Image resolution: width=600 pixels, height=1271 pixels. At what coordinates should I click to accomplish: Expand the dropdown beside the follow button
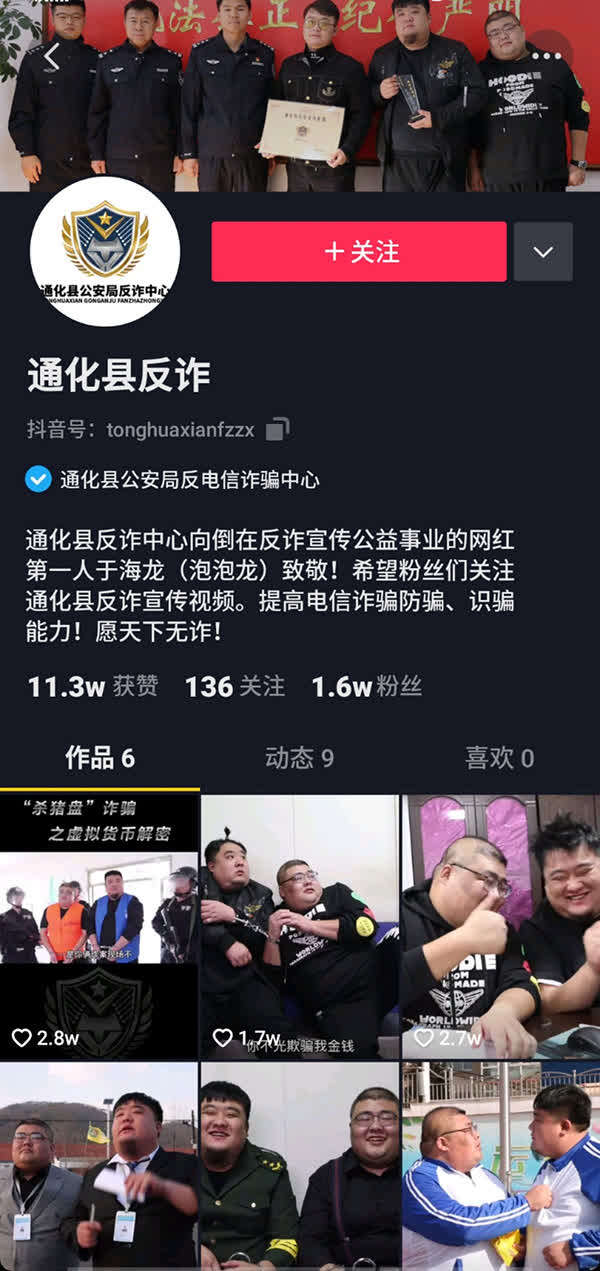543,251
